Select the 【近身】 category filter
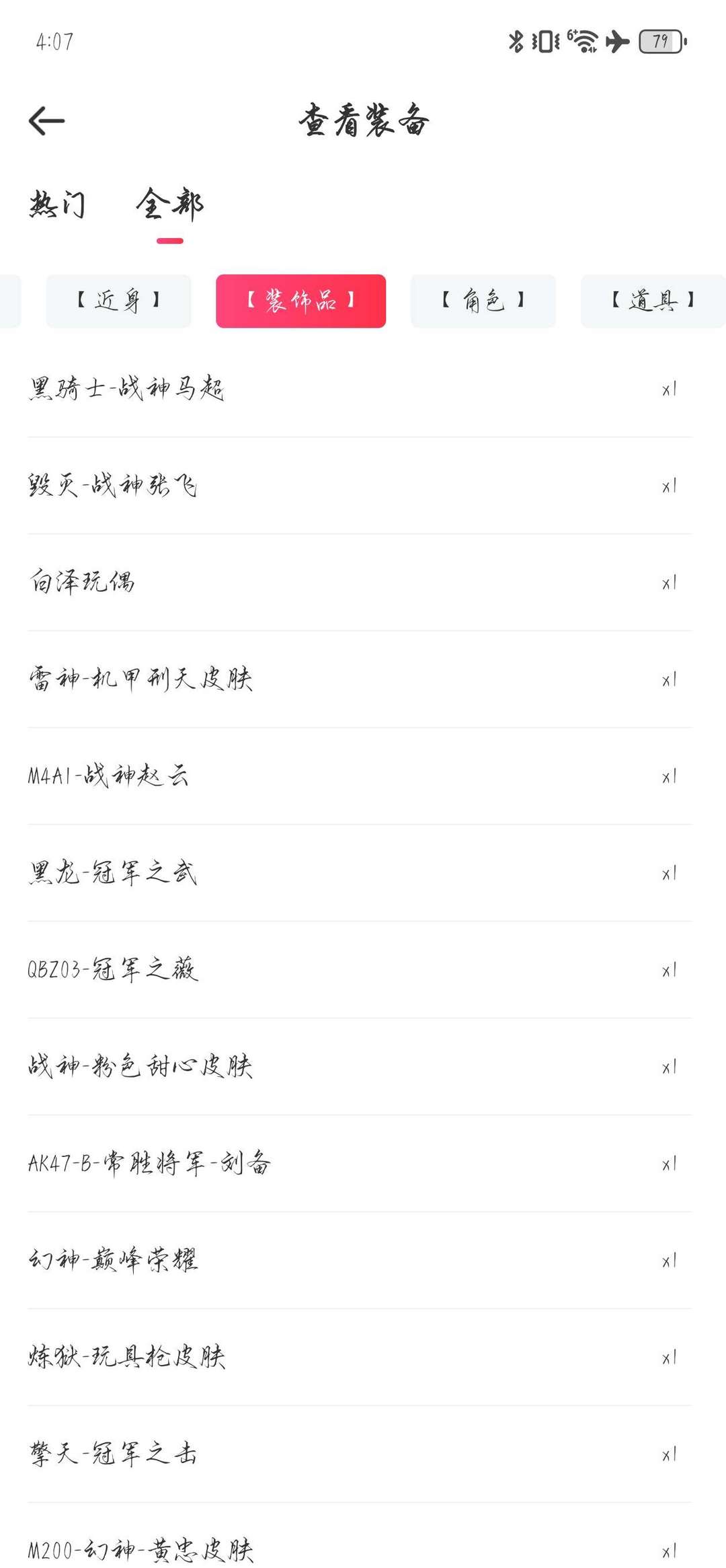The height and width of the screenshot is (1568, 726). [118, 301]
